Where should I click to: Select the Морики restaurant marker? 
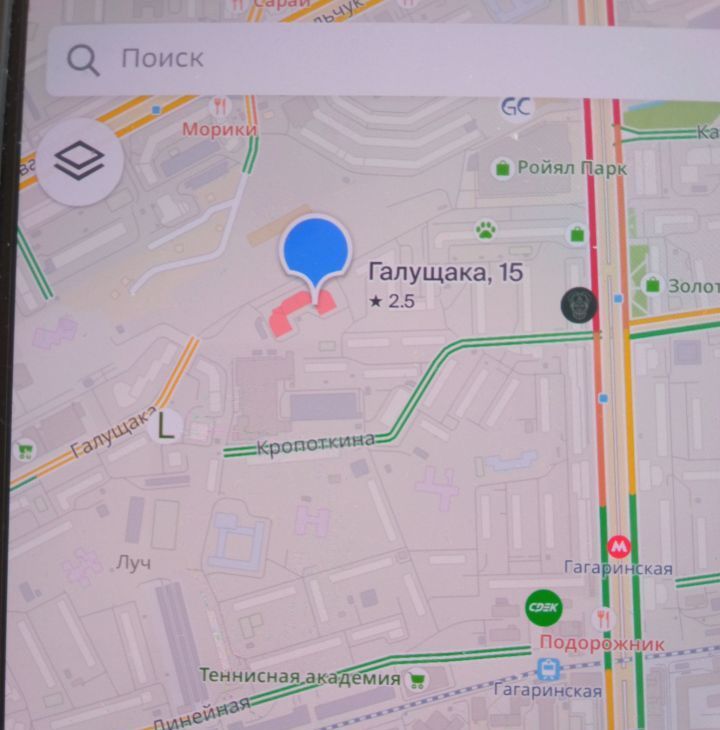pos(221,106)
